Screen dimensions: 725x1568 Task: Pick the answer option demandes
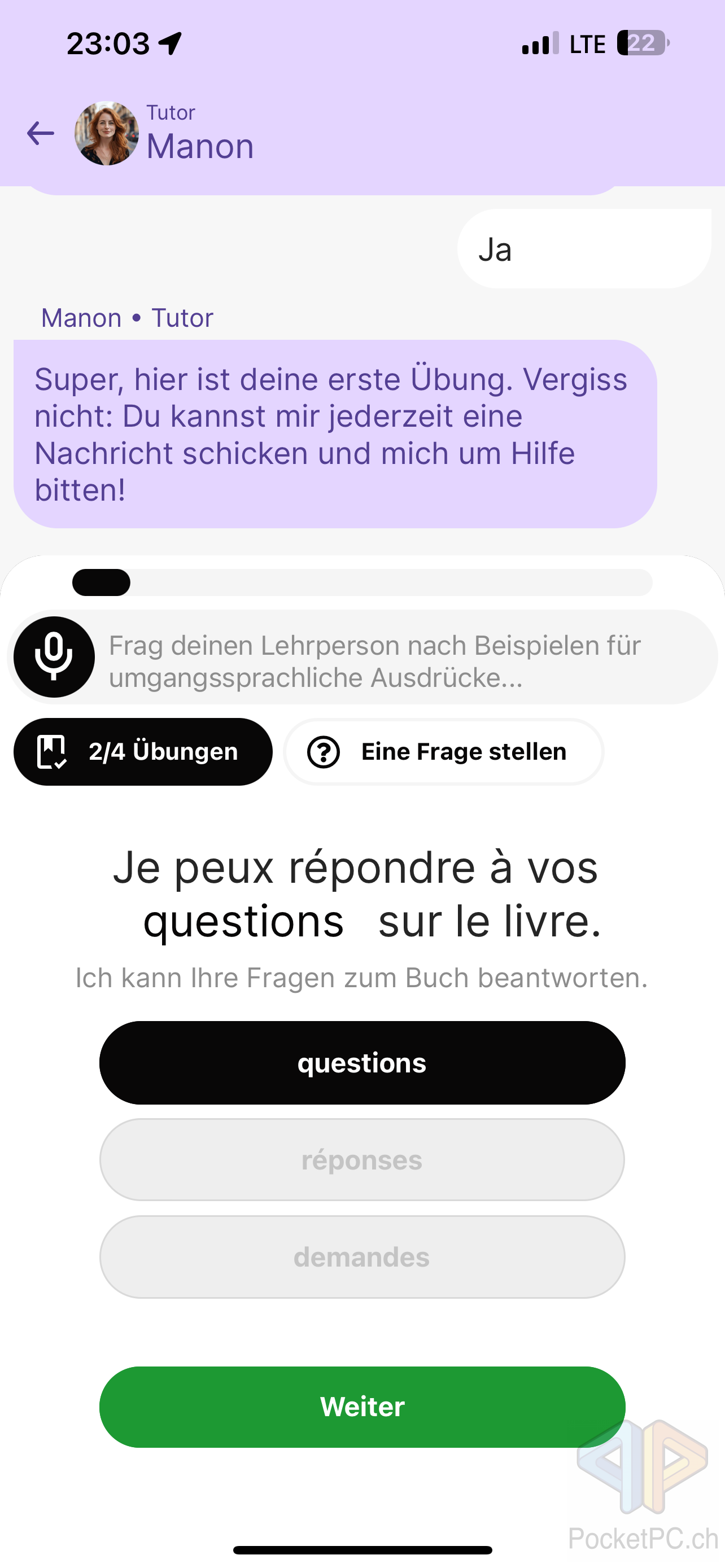coord(362,1257)
